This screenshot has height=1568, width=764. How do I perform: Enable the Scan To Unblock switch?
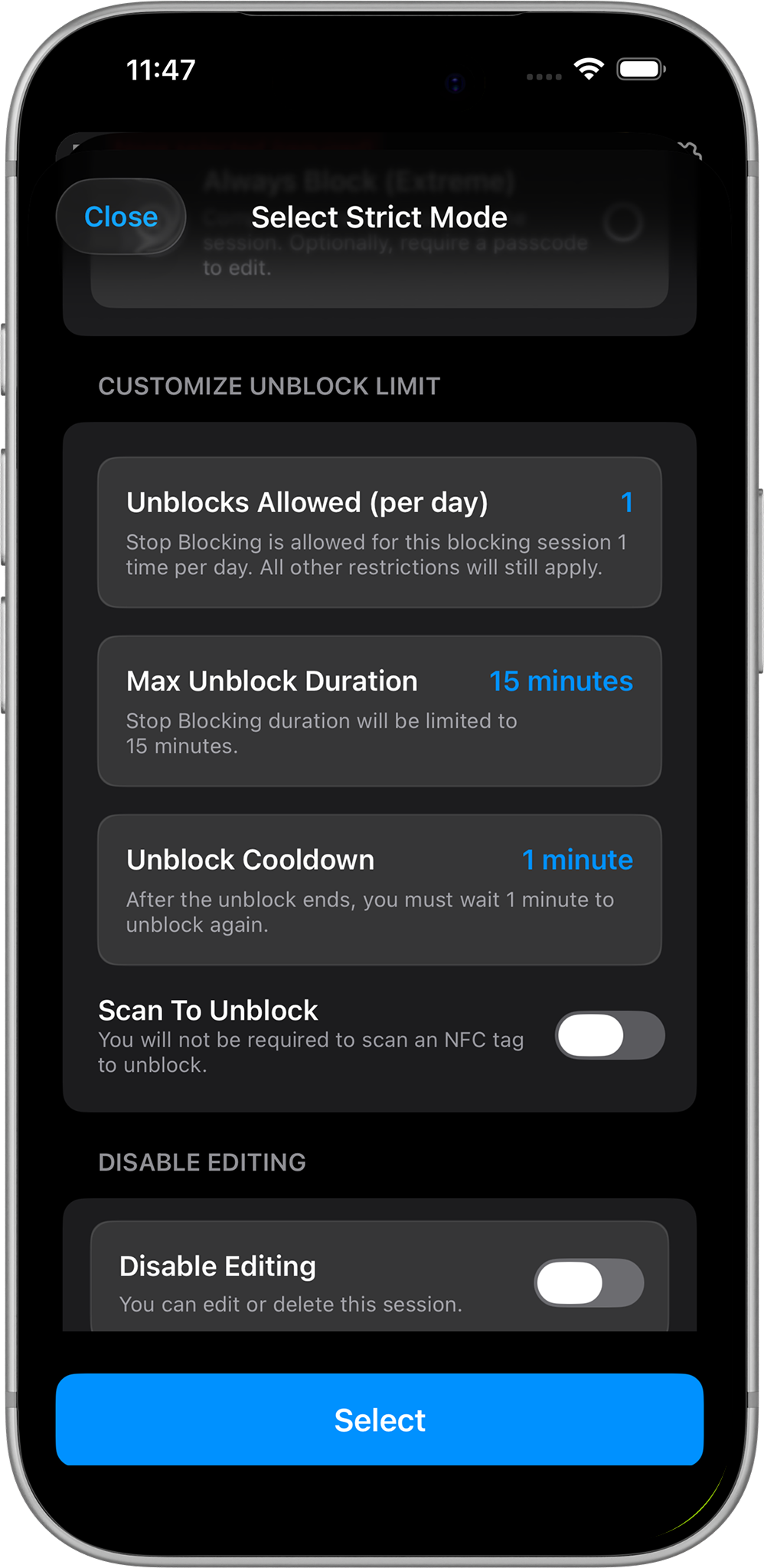point(609,1036)
